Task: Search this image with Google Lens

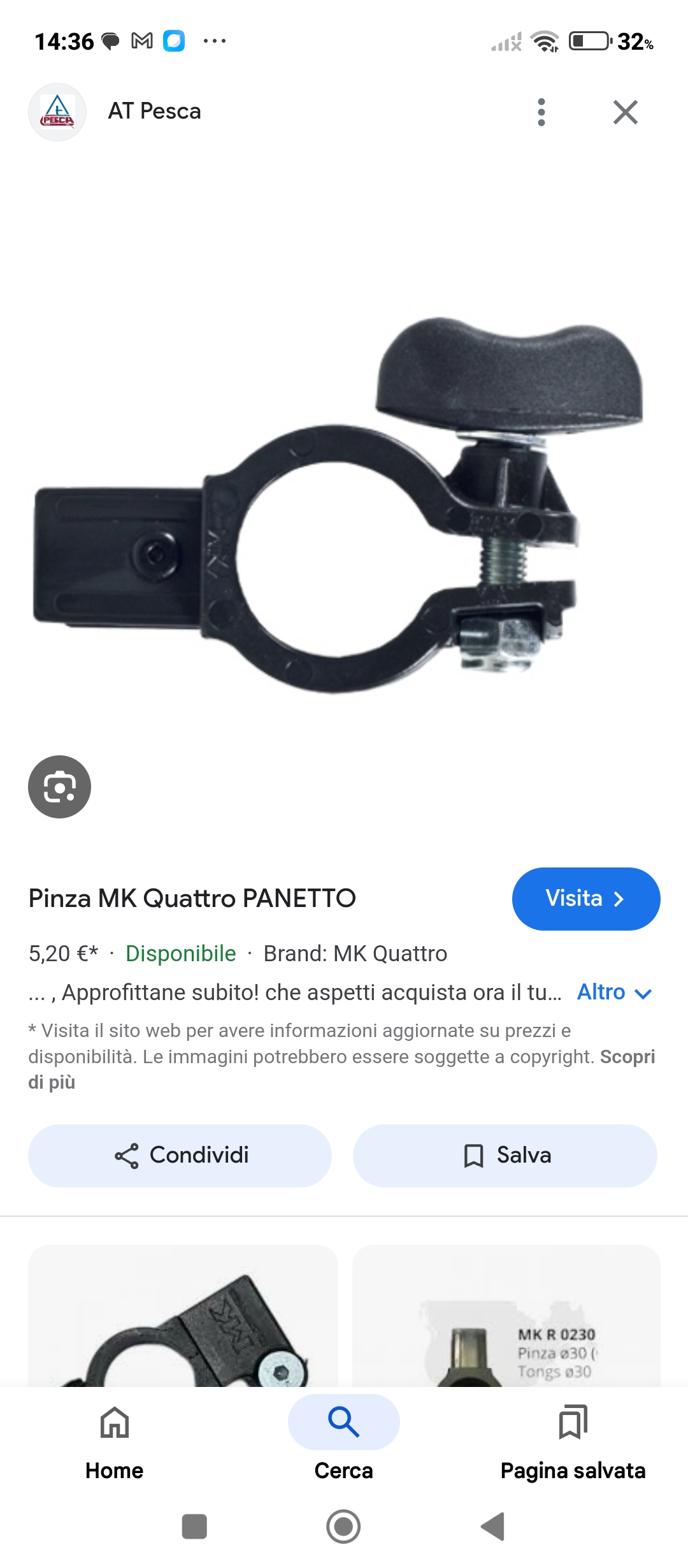Action: (x=59, y=787)
